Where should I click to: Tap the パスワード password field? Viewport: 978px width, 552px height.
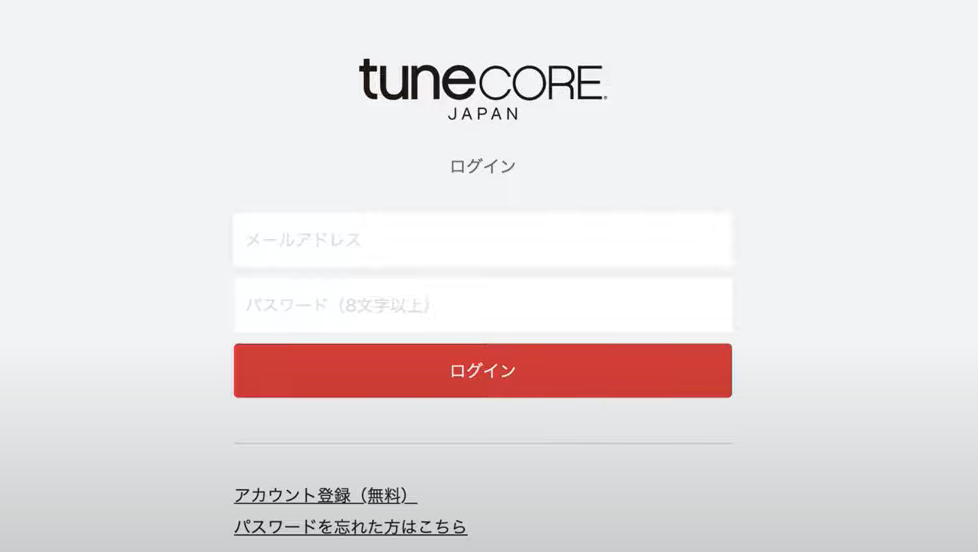tap(482, 305)
